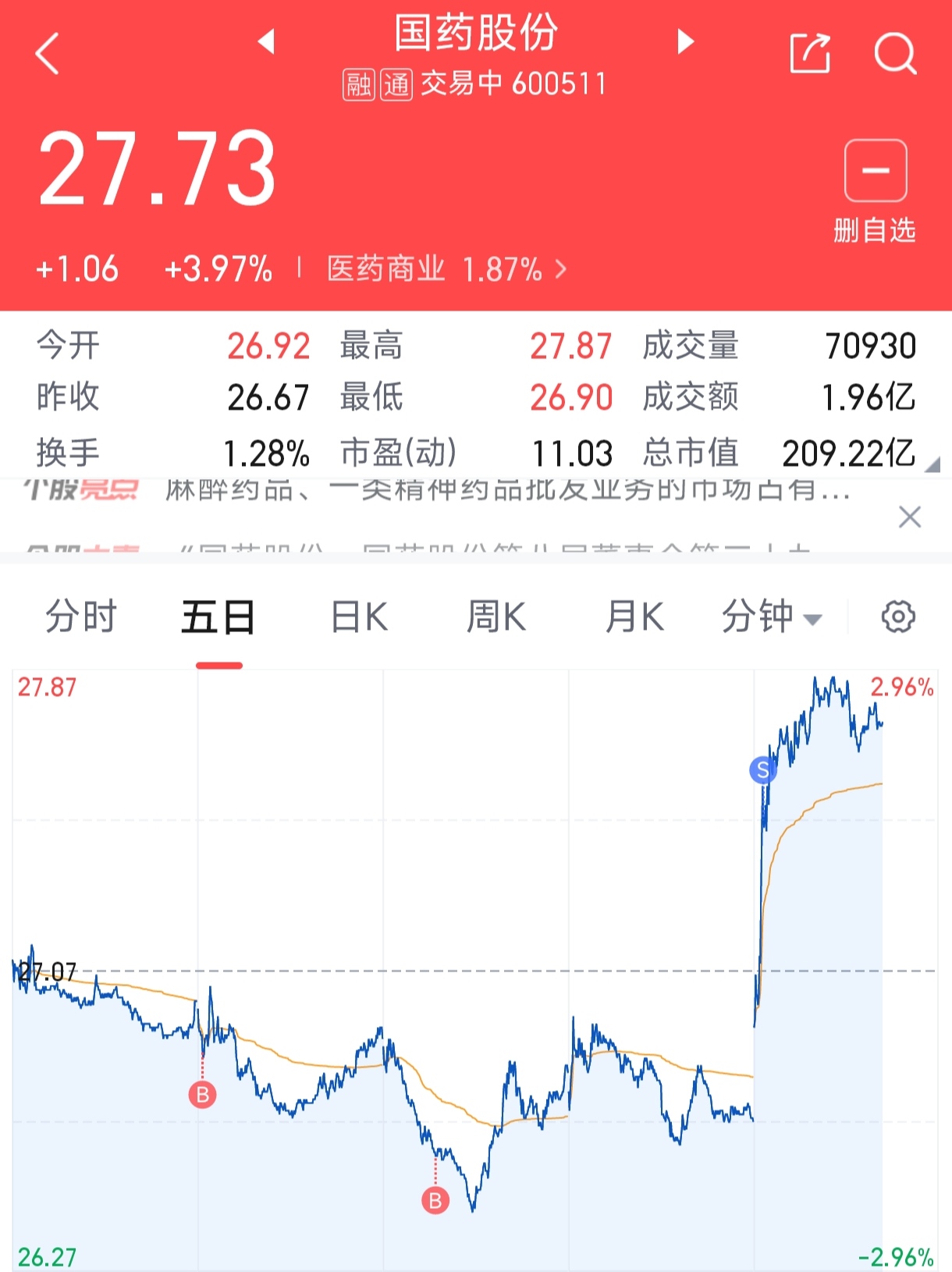Switch to the 月K chart
Viewport: 952px width, 1272px height.
click(634, 616)
